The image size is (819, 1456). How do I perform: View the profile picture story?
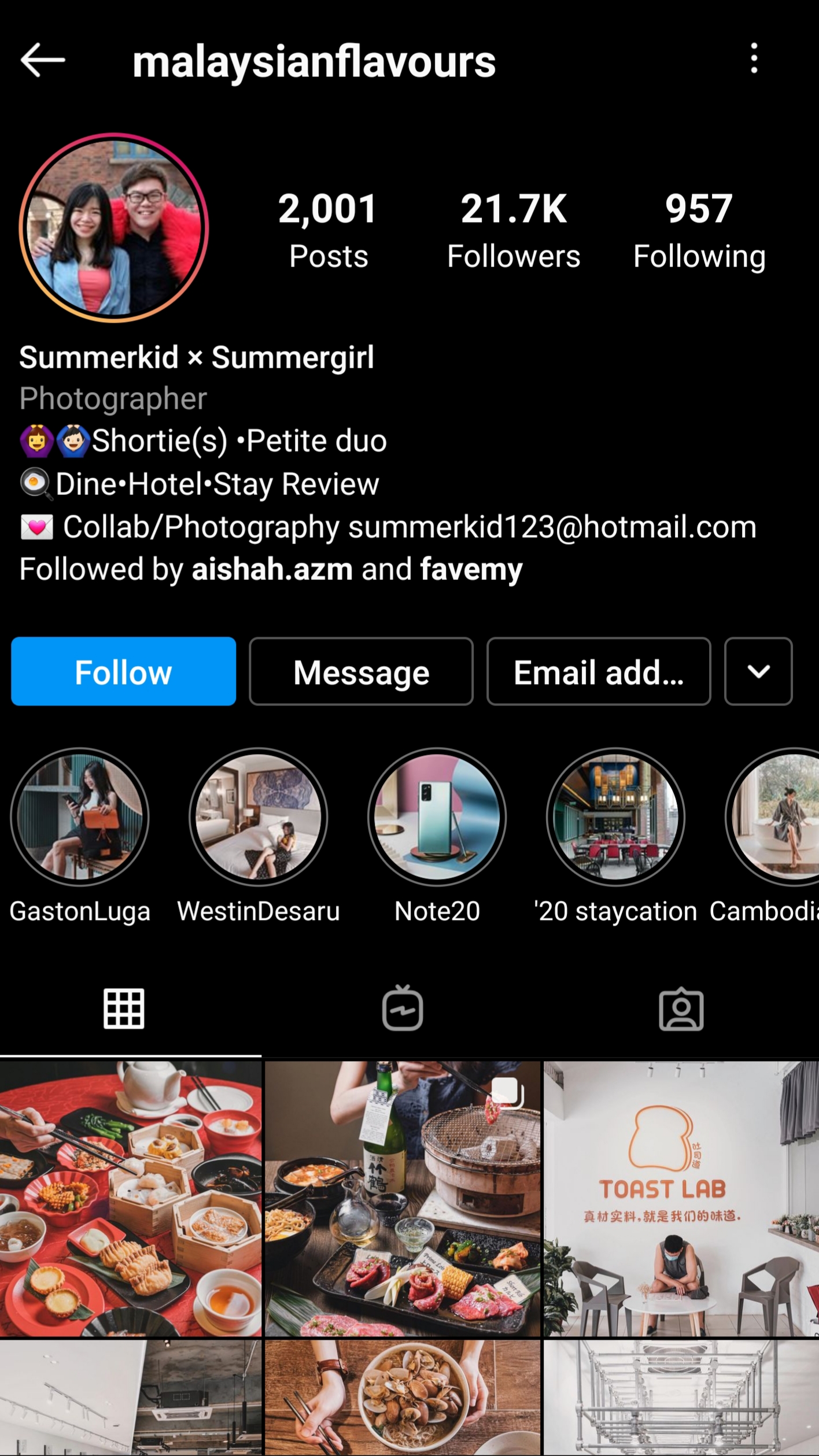pos(114,228)
